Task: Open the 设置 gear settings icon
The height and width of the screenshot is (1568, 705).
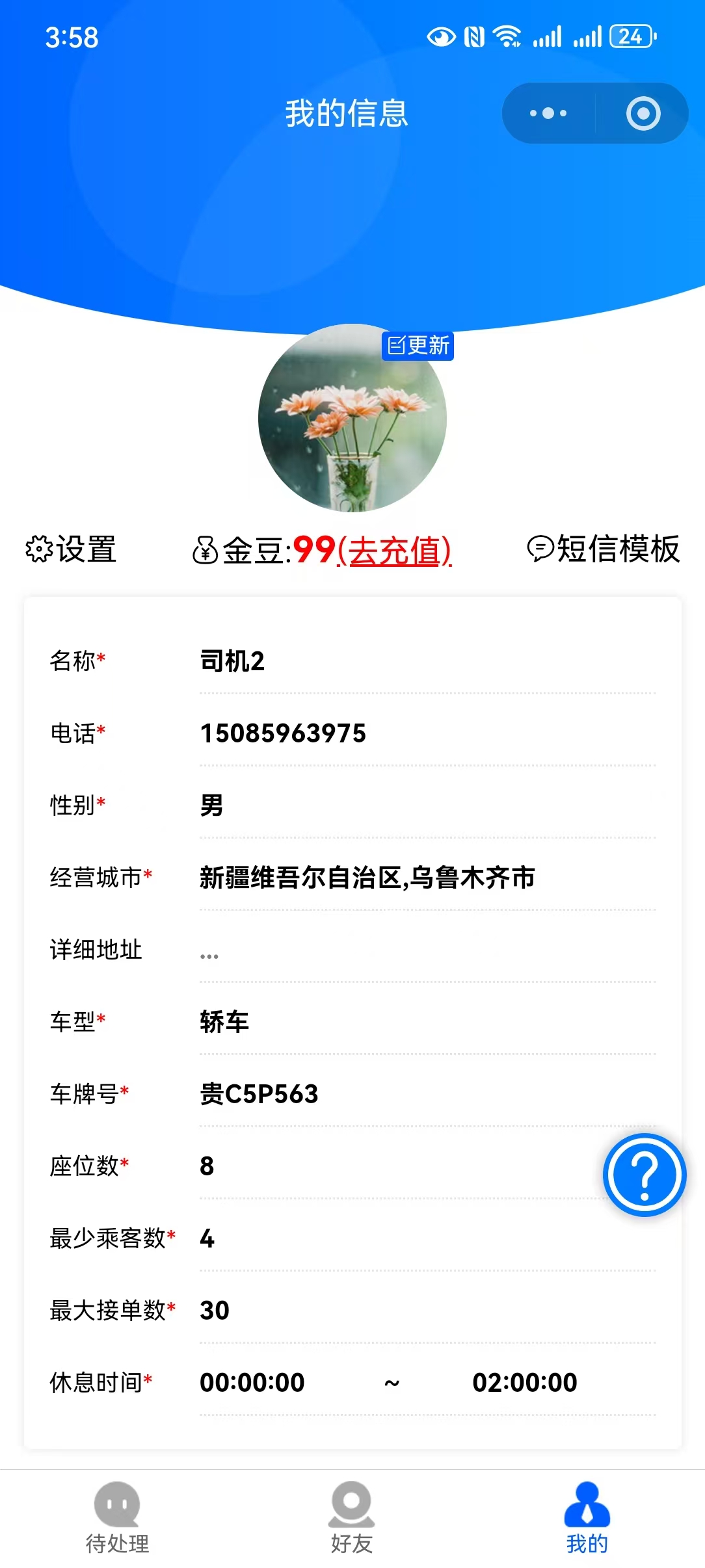Action: 39,549
